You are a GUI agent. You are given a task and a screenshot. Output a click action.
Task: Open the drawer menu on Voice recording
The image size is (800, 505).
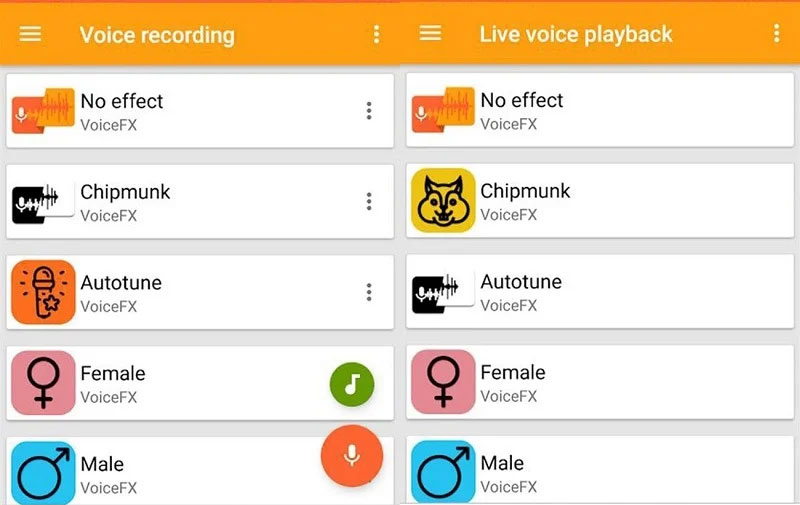click(31, 34)
